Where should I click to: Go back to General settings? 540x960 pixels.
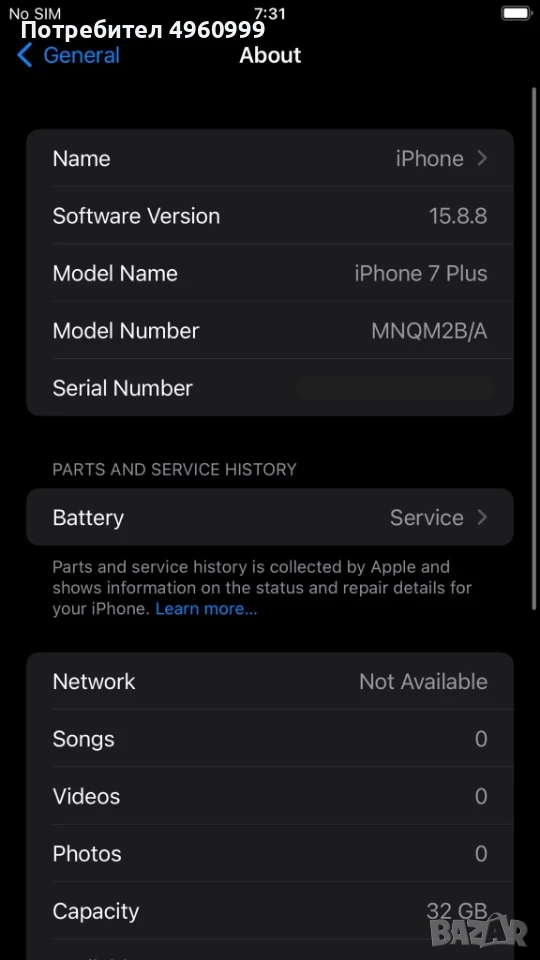tap(68, 55)
